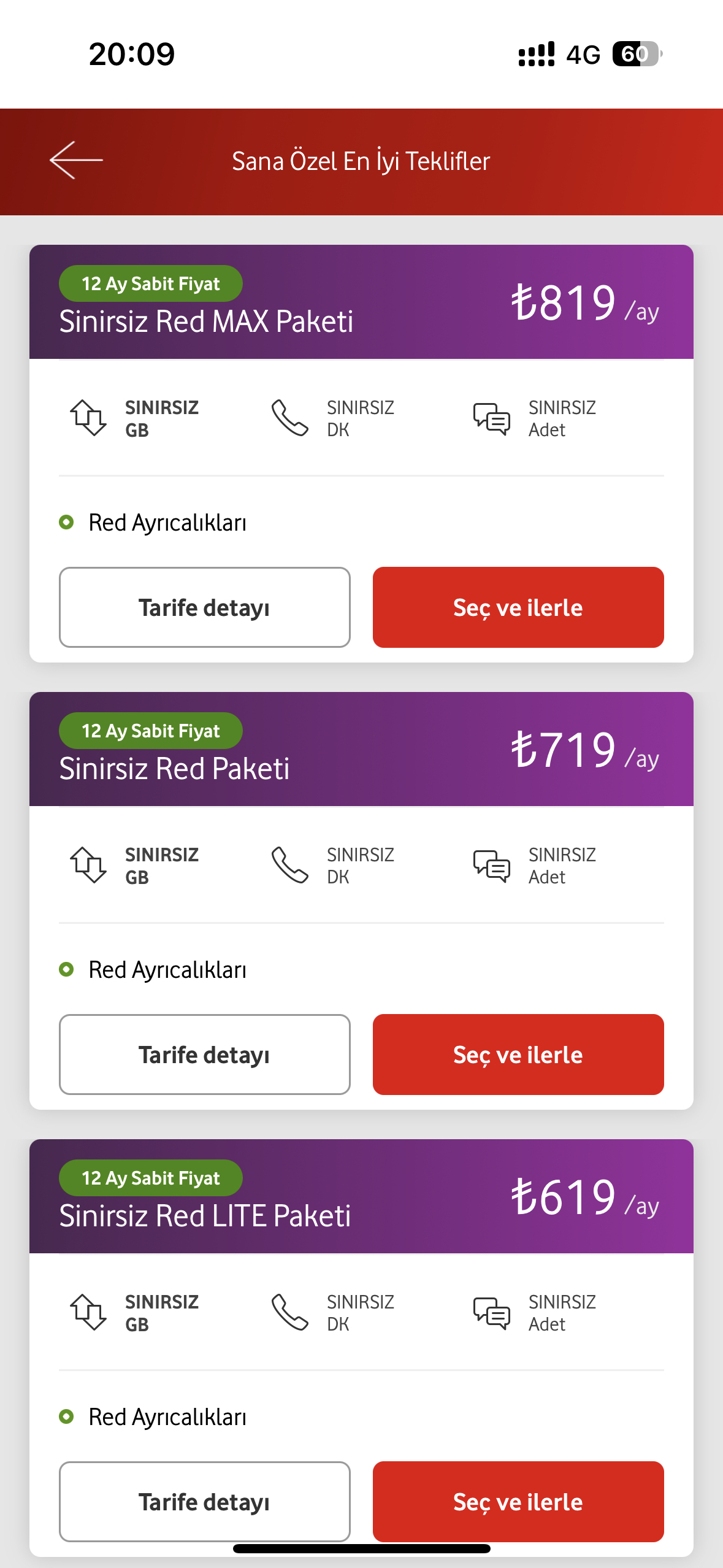
Task: Tap Seç ve ilerle for Red LITE Paketi
Action: 518,1502
